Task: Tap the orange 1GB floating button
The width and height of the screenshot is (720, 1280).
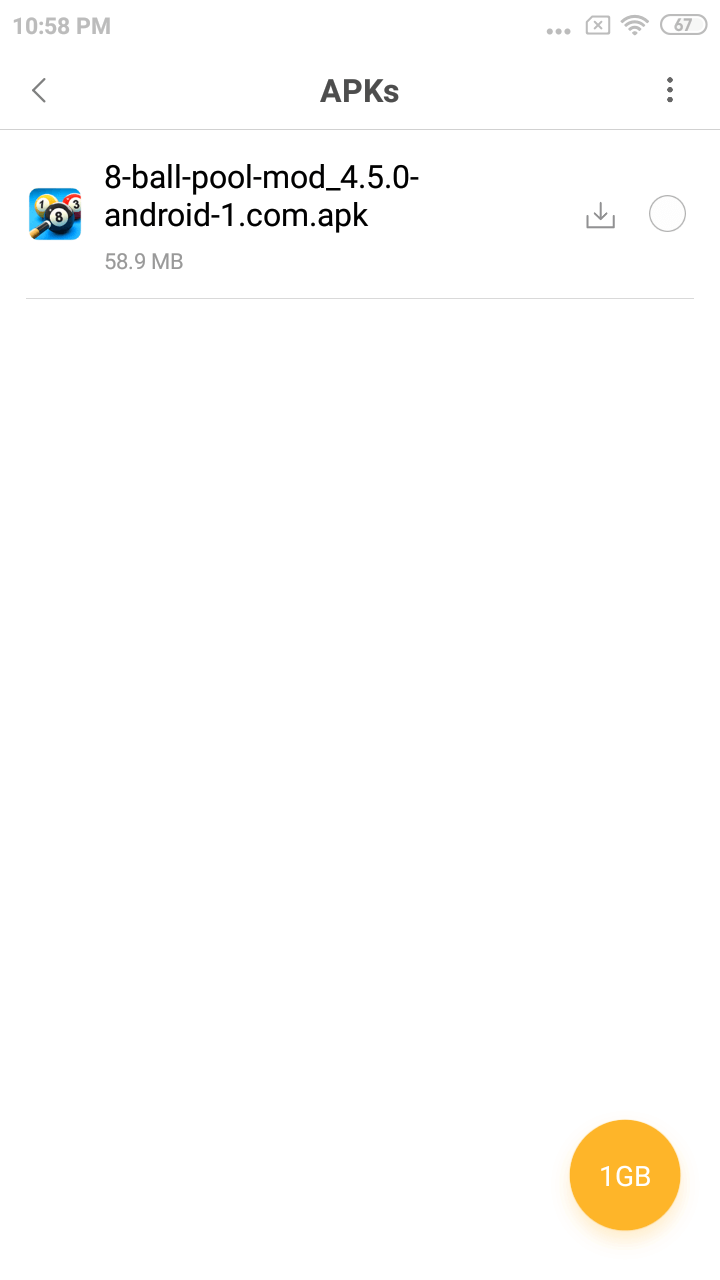Action: tap(625, 1175)
